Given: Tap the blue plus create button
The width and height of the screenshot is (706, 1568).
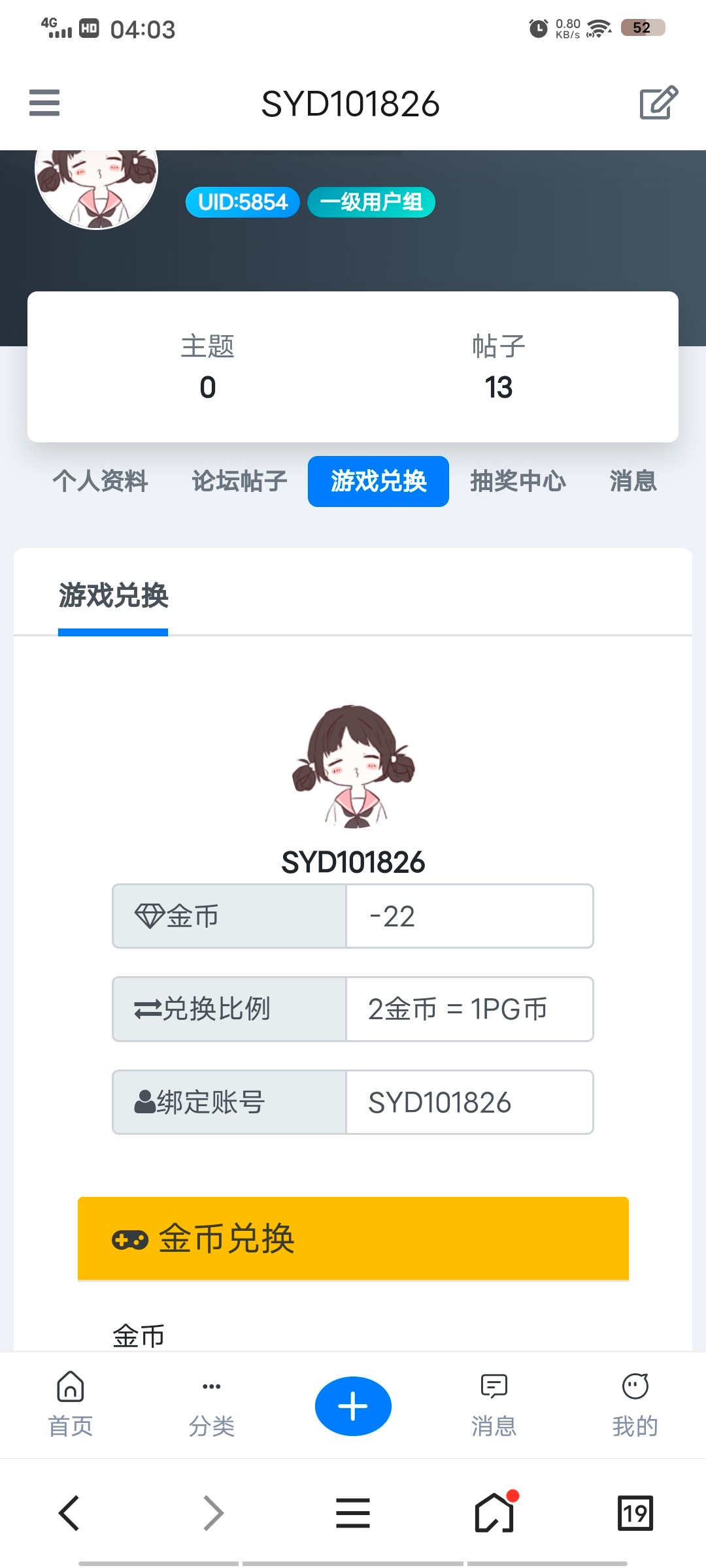Looking at the screenshot, I should pyautogui.click(x=353, y=1406).
